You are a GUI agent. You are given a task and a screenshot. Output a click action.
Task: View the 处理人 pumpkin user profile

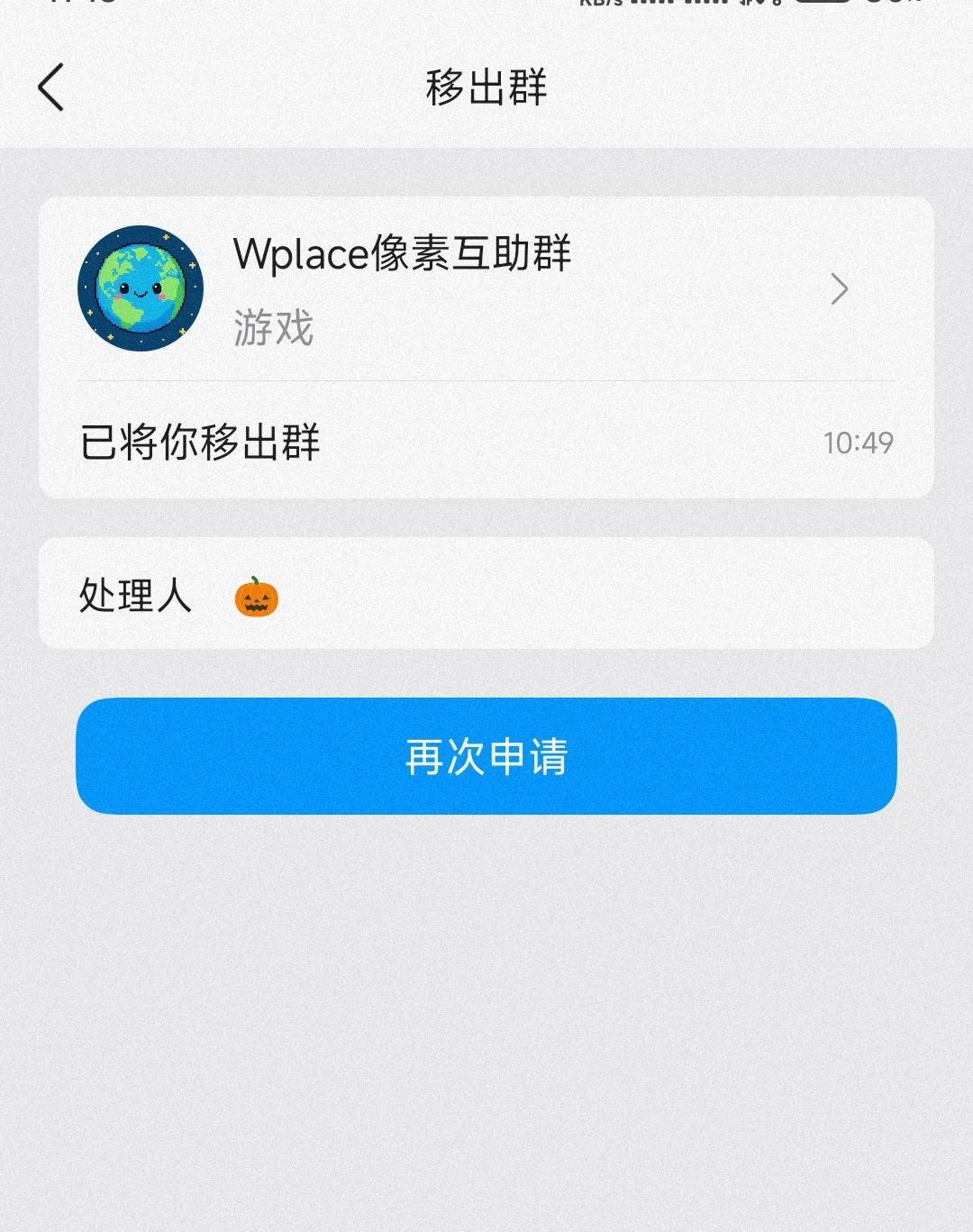coord(257,597)
